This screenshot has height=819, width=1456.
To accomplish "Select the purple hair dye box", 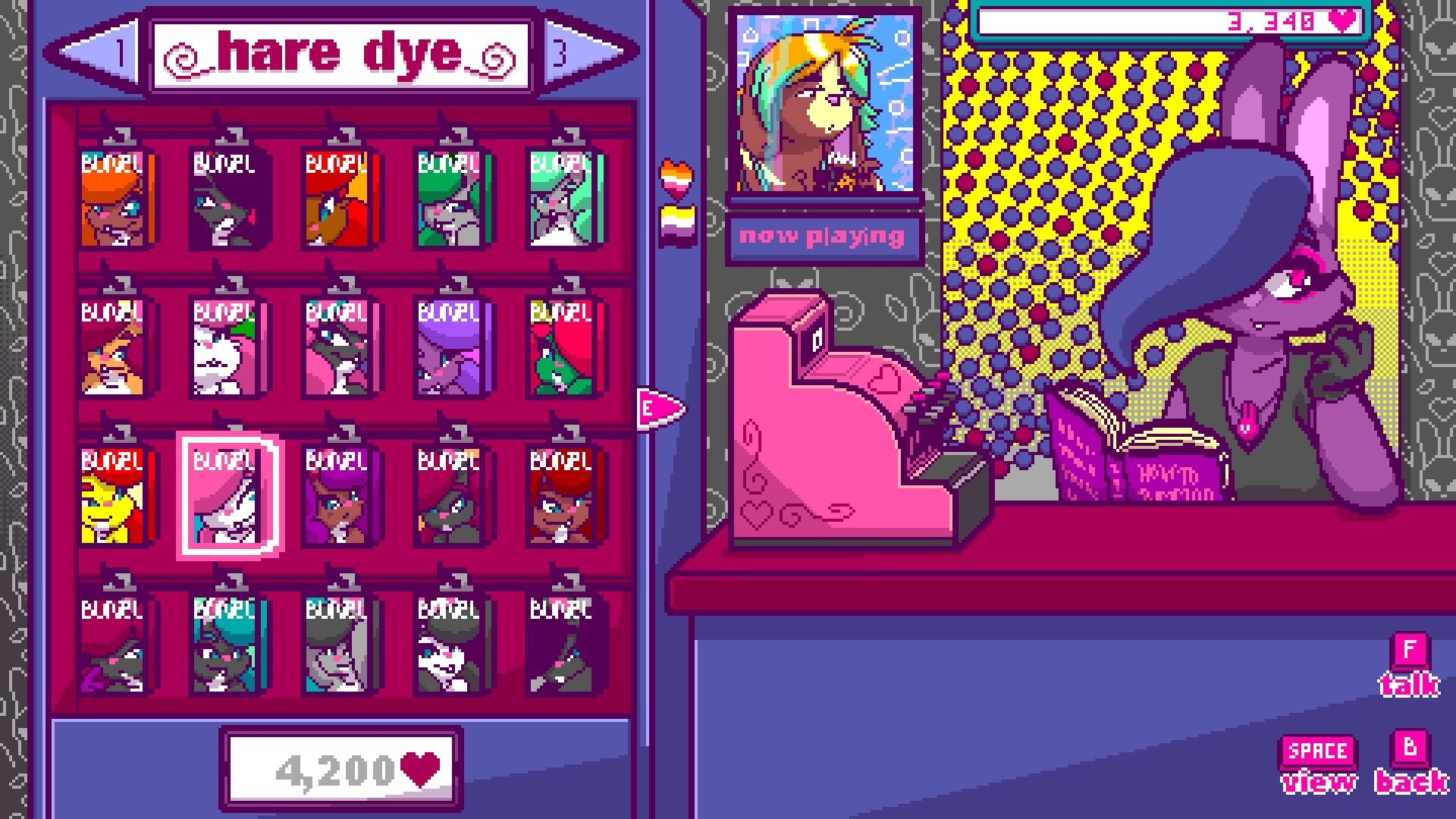I will click(x=452, y=348).
